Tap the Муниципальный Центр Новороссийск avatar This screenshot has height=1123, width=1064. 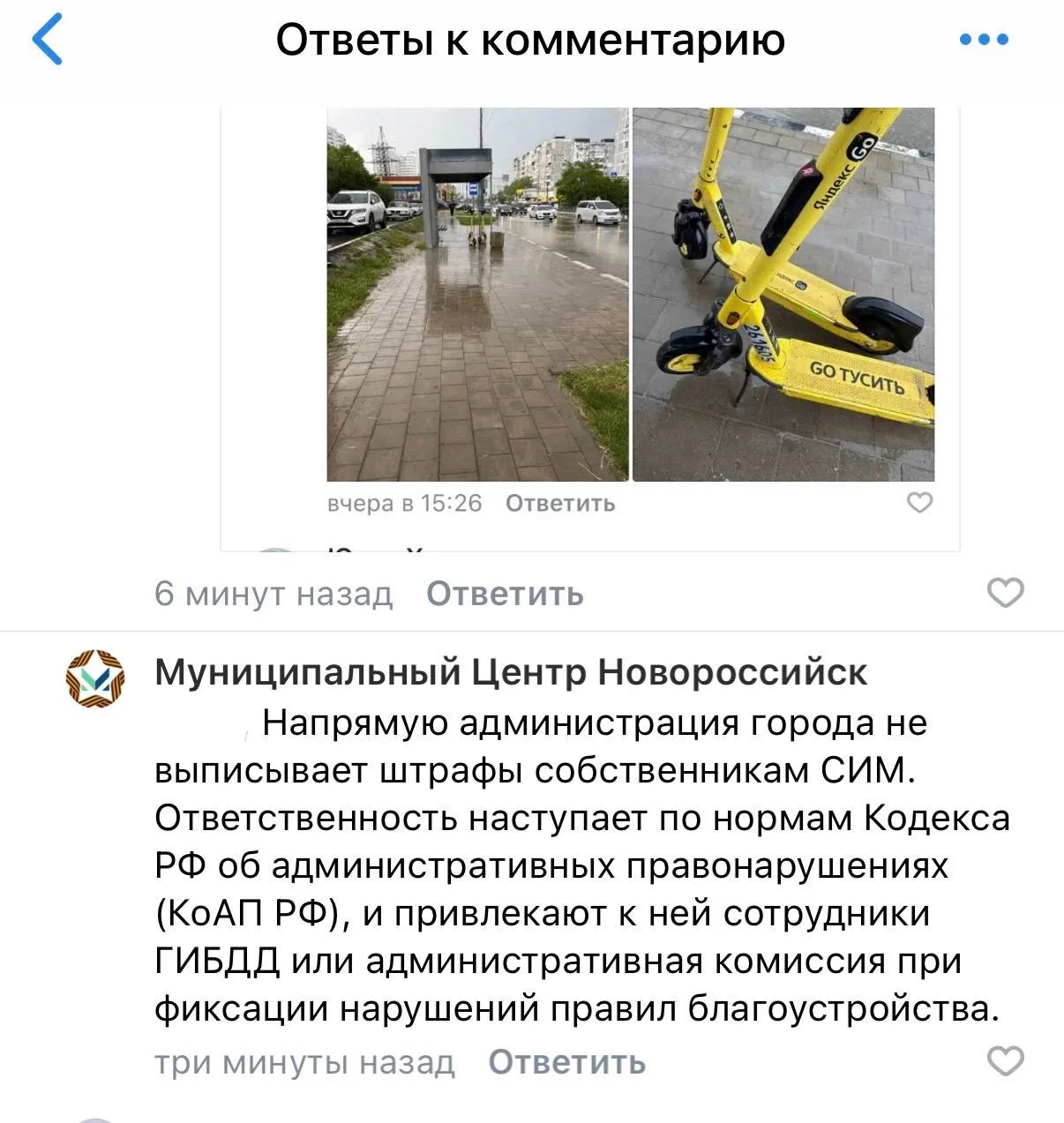[x=95, y=678]
